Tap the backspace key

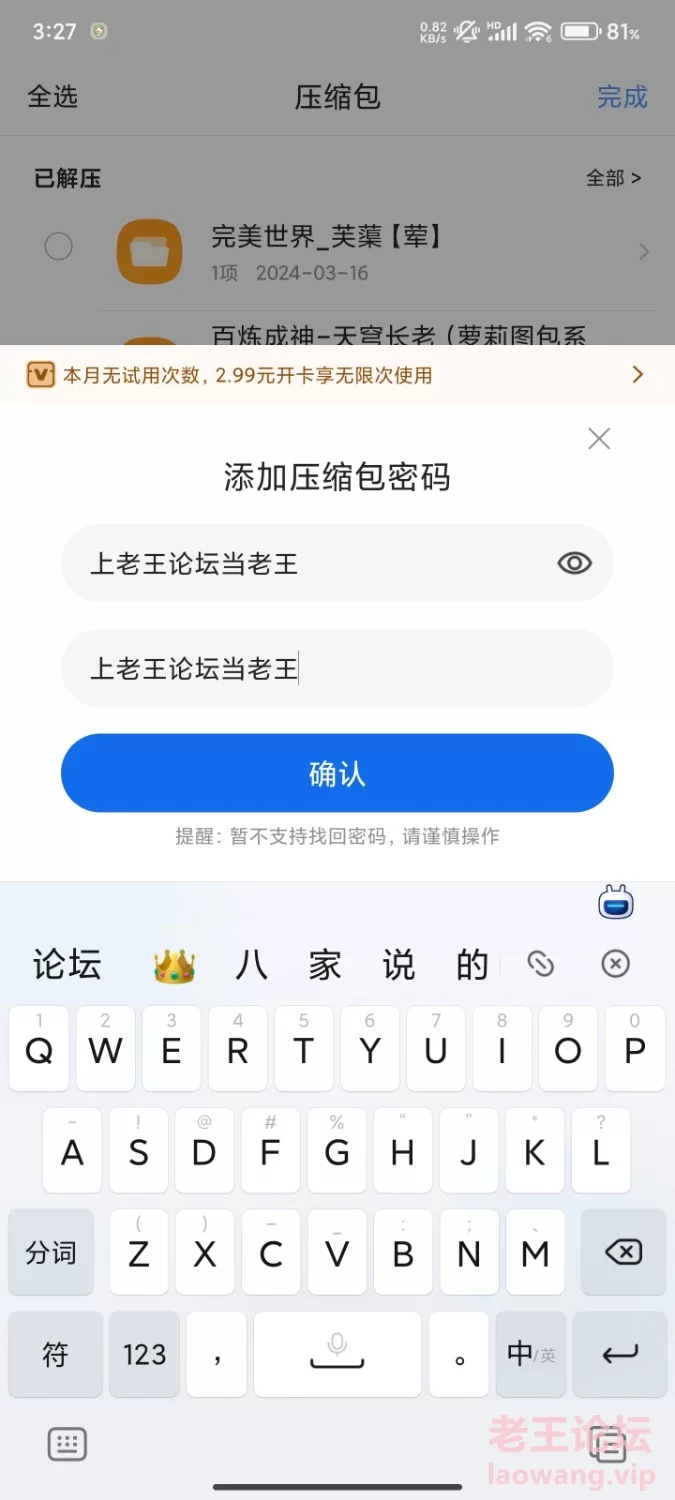click(623, 1252)
